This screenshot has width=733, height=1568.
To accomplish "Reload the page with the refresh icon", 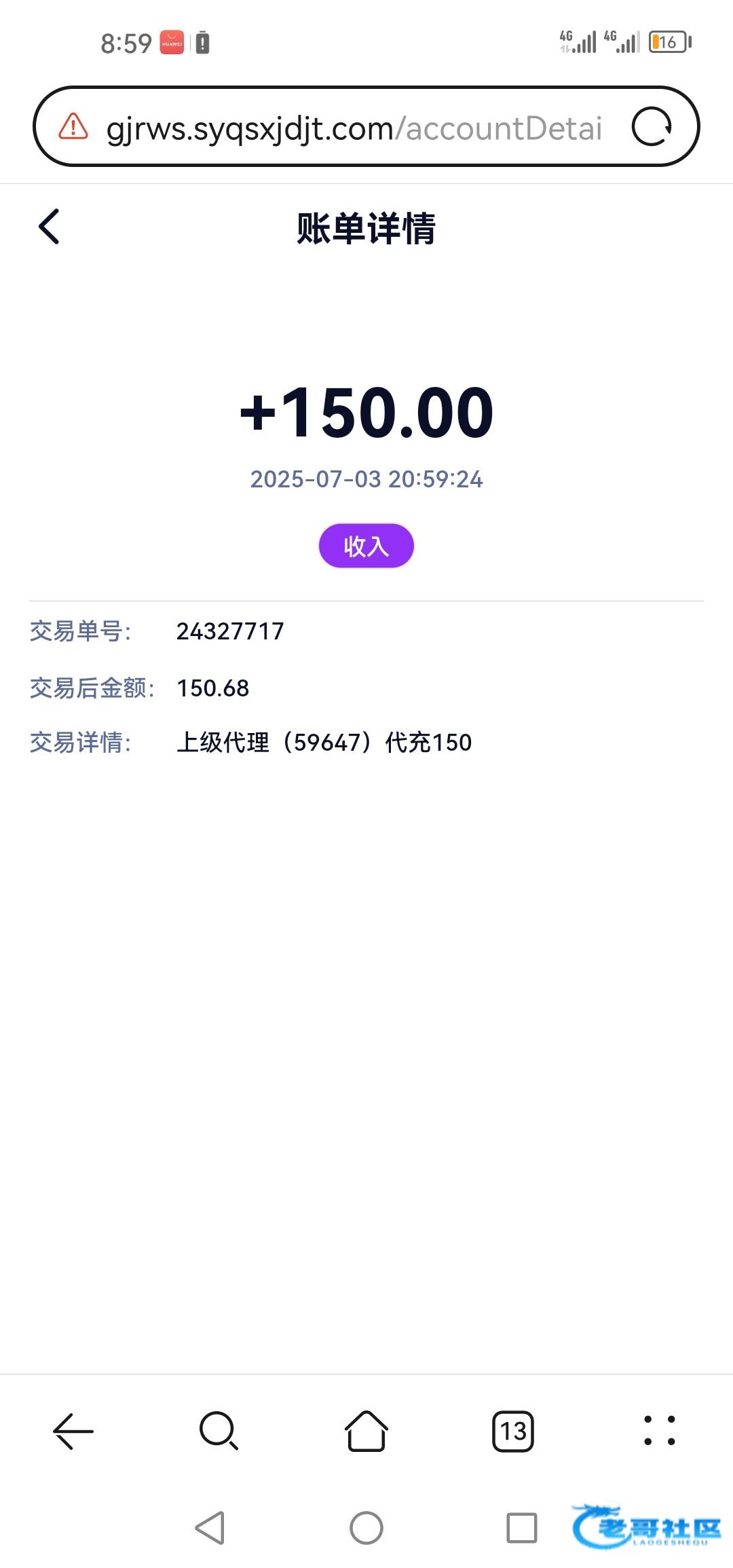I will point(652,127).
